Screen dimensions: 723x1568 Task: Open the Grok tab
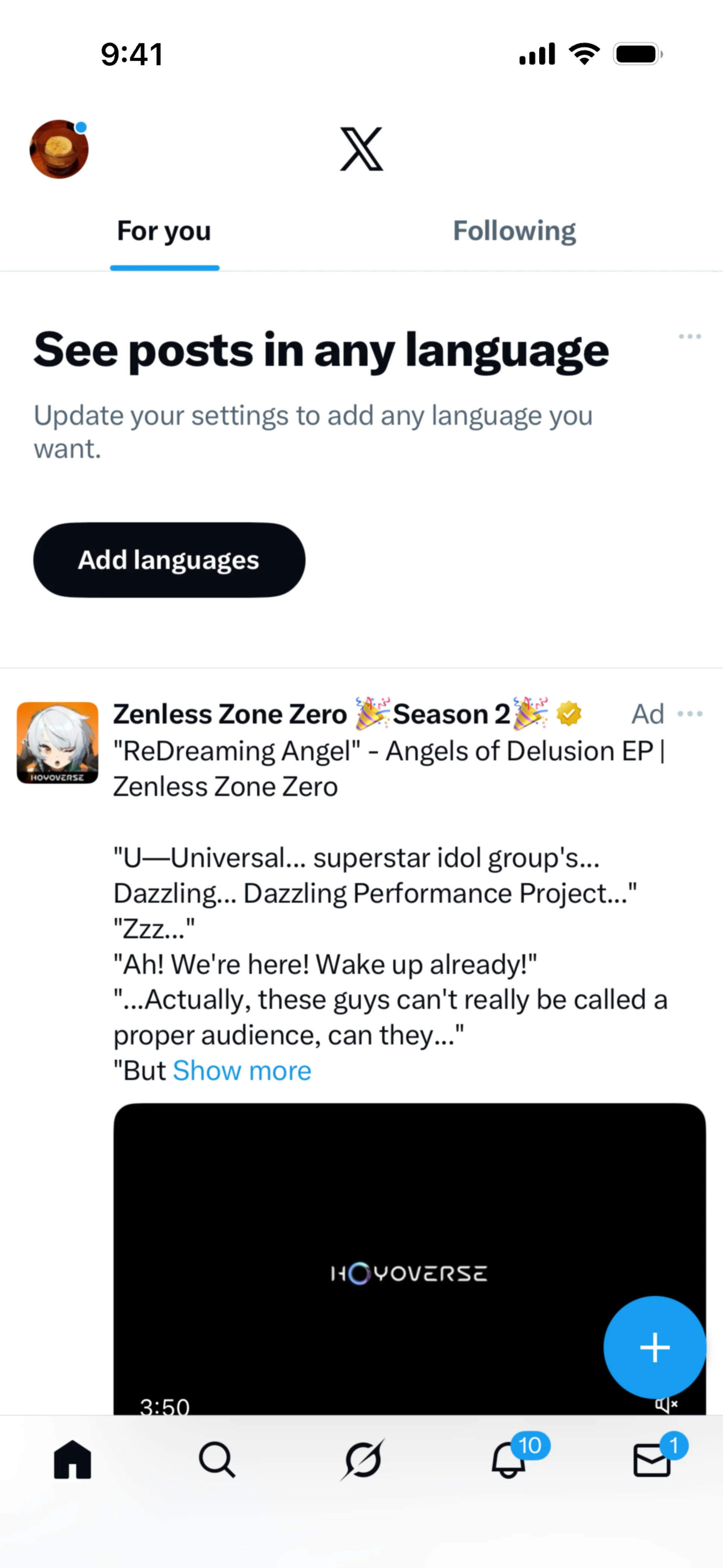coord(363,1459)
